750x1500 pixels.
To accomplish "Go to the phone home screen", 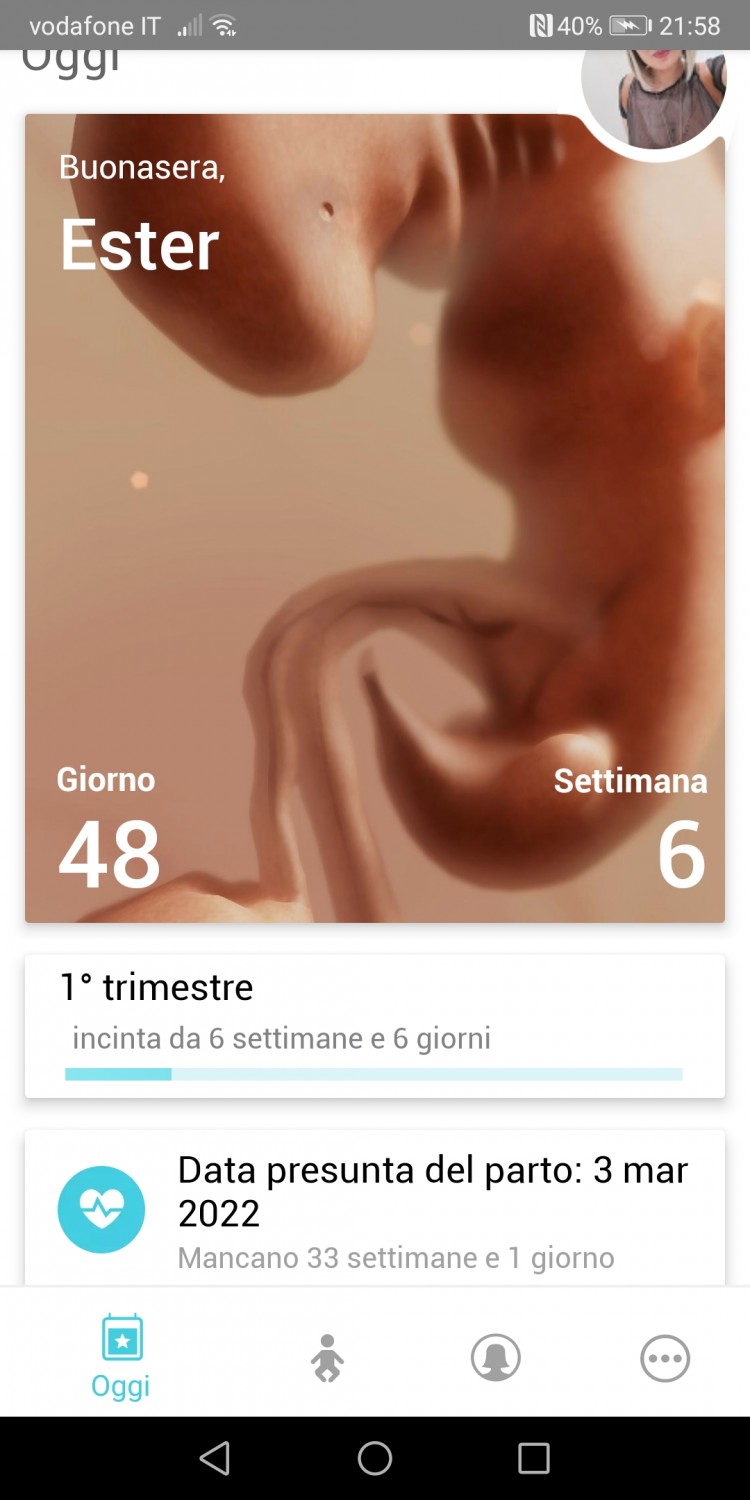I will pyautogui.click(x=375, y=1458).
